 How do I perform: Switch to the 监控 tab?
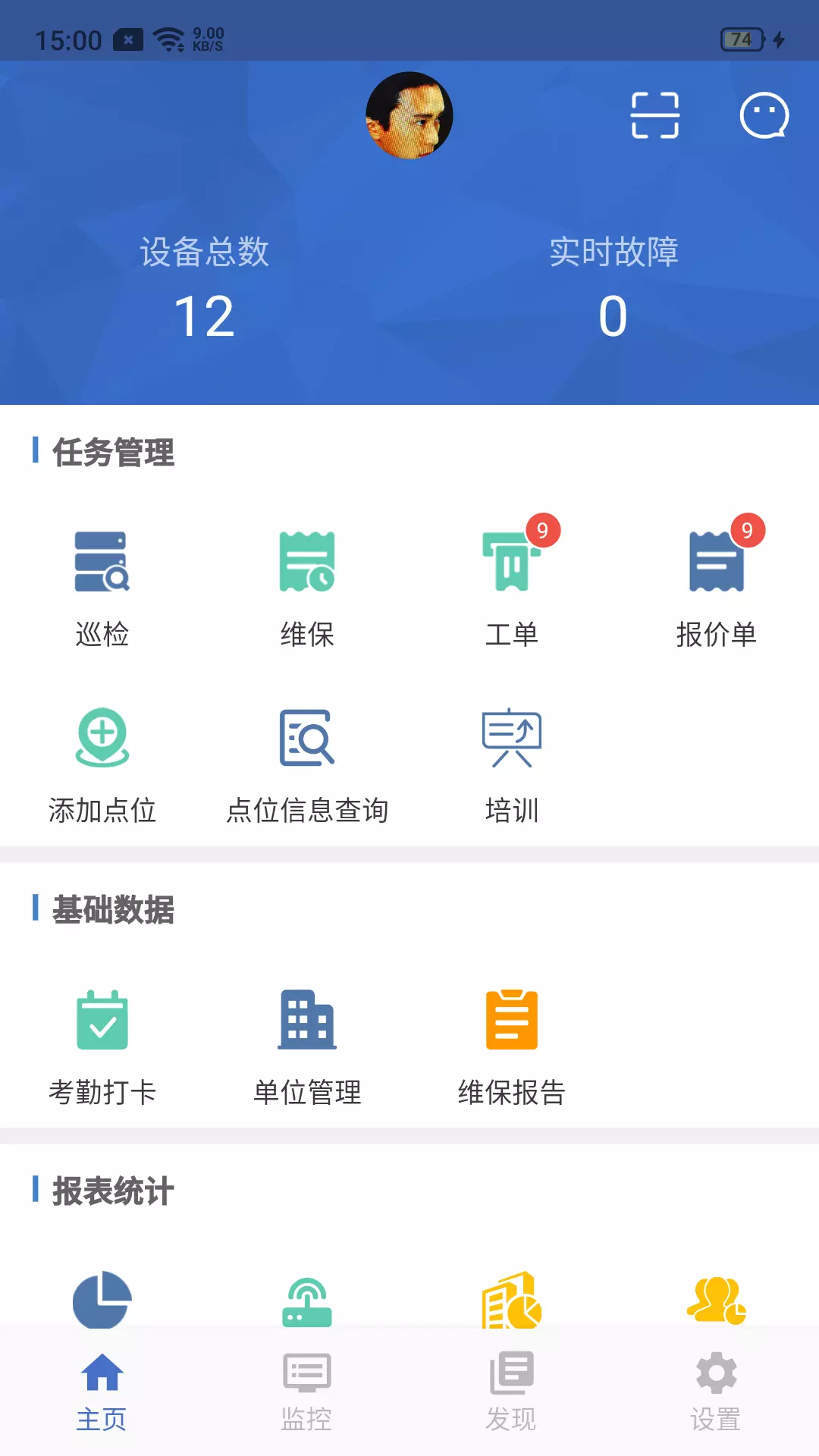307,1392
